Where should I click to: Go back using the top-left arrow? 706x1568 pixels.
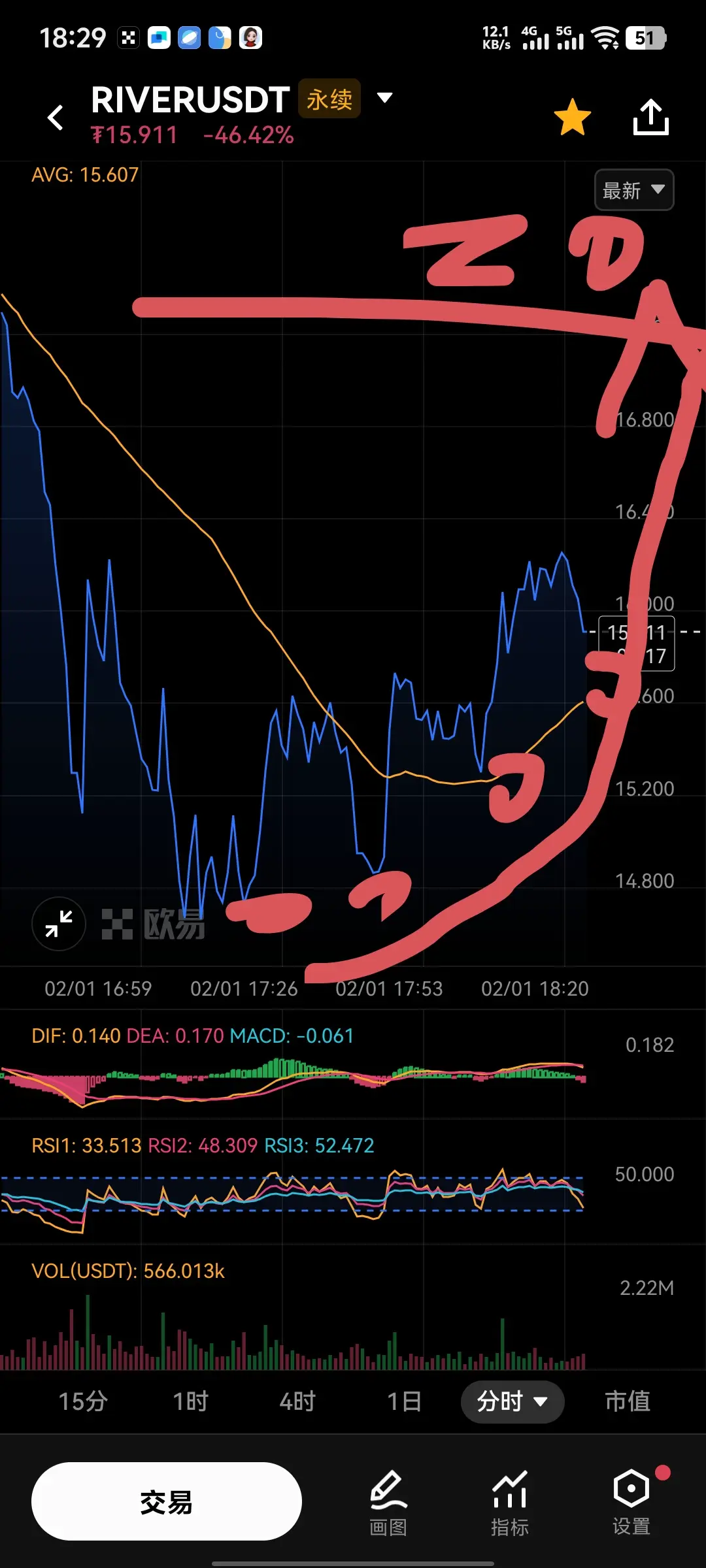pos(56,118)
